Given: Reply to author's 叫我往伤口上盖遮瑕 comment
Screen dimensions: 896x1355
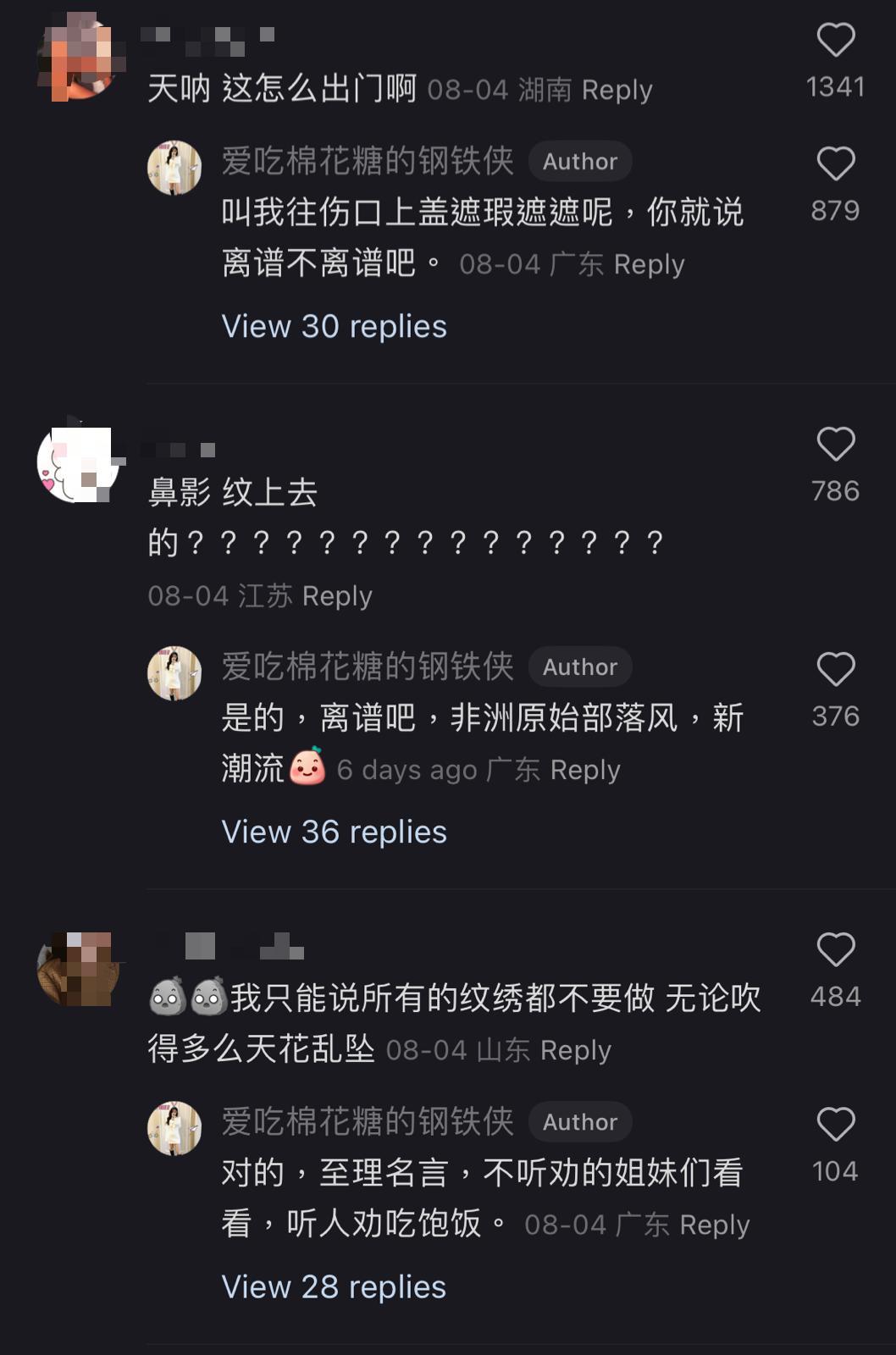Looking at the screenshot, I should [649, 264].
